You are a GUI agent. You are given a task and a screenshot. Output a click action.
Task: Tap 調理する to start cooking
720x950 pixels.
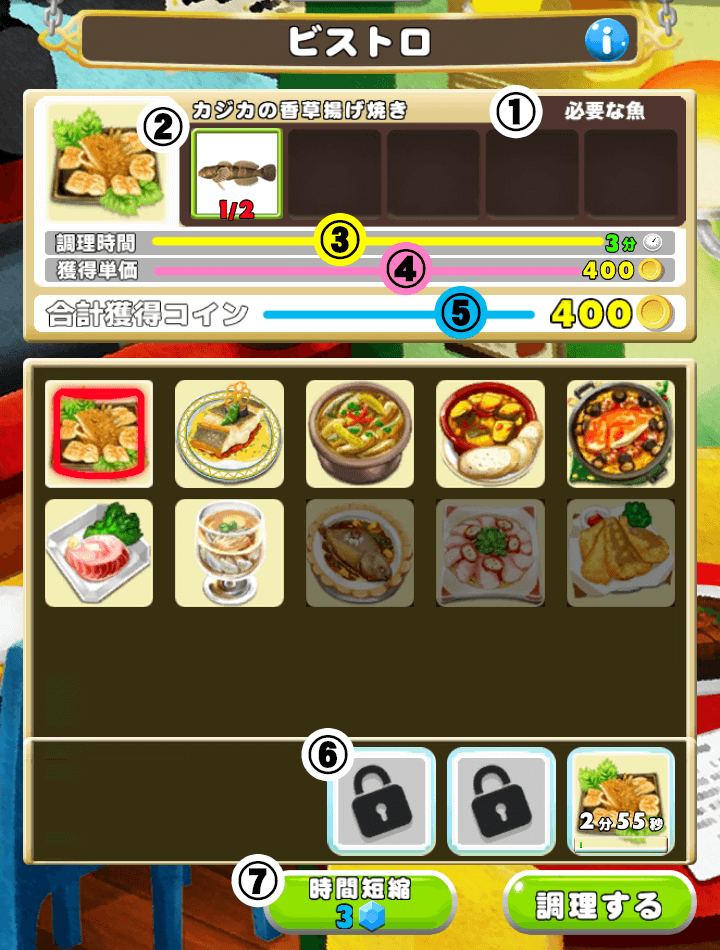click(599, 906)
